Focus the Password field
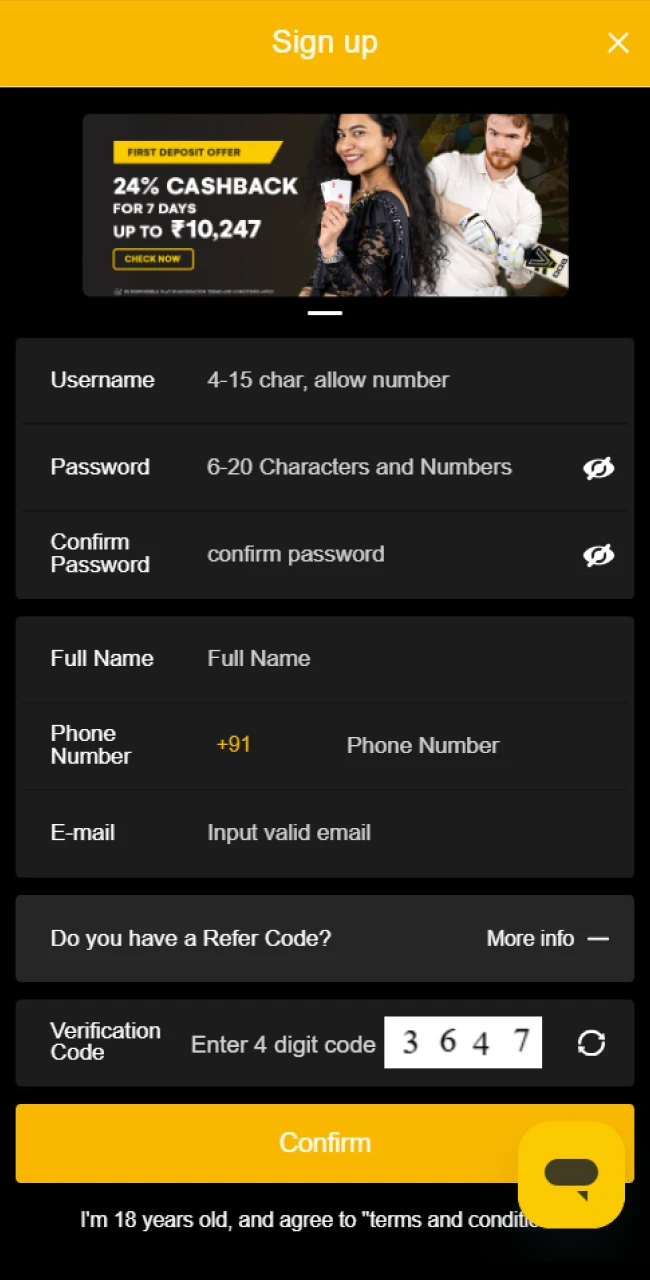The height and width of the screenshot is (1280, 650). click(x=385, y=467)
